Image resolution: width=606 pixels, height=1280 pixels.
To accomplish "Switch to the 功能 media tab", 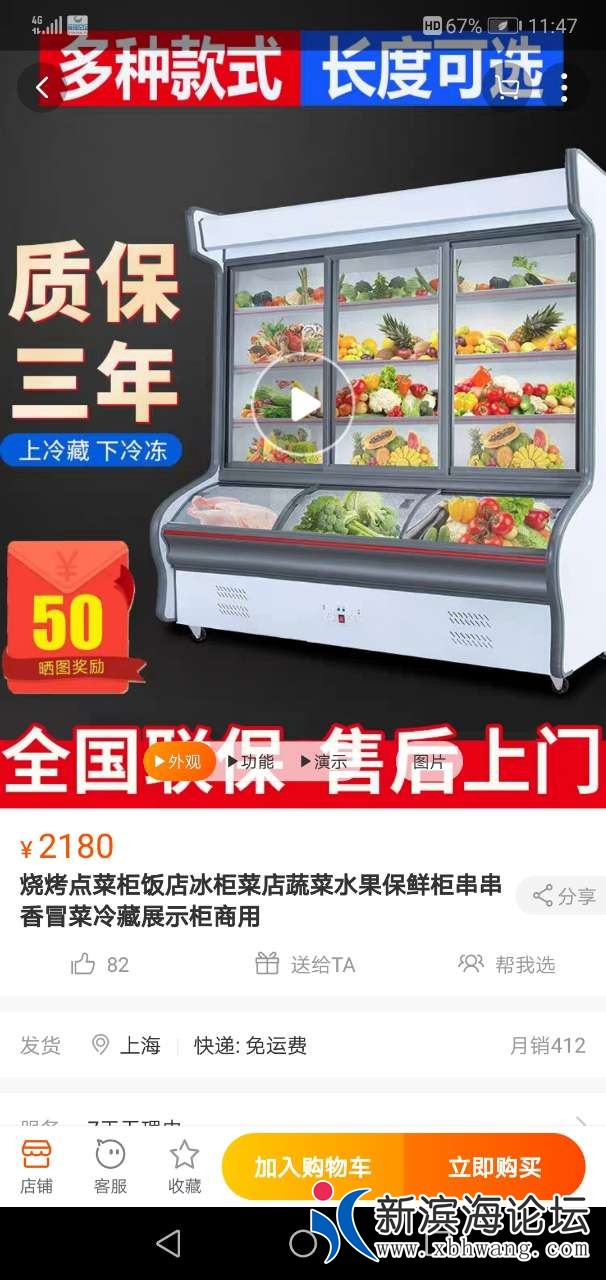I will [251, 762].
